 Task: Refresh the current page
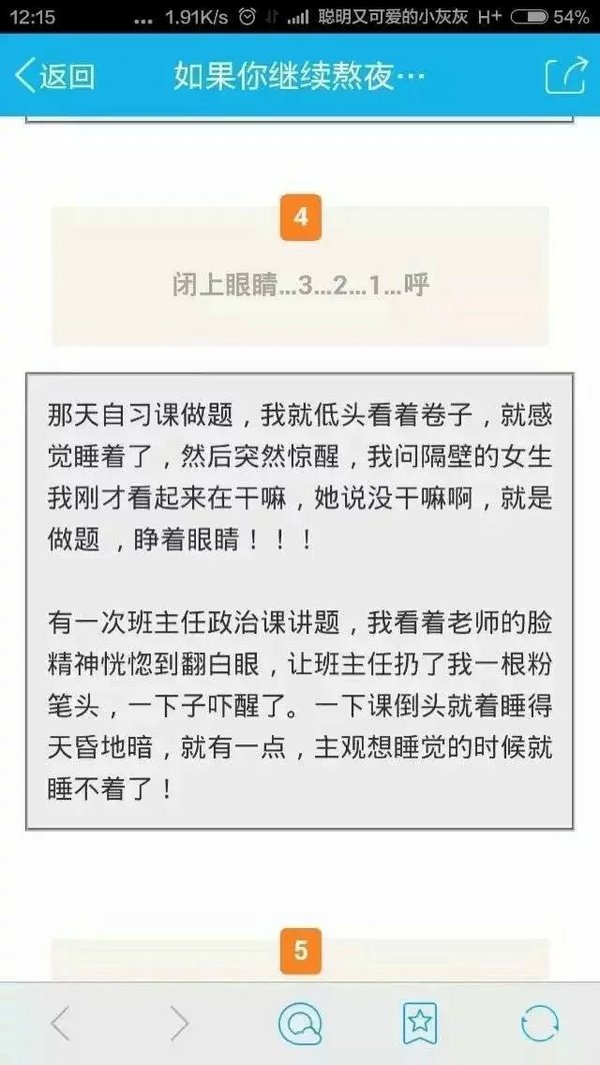point(540,1023)
